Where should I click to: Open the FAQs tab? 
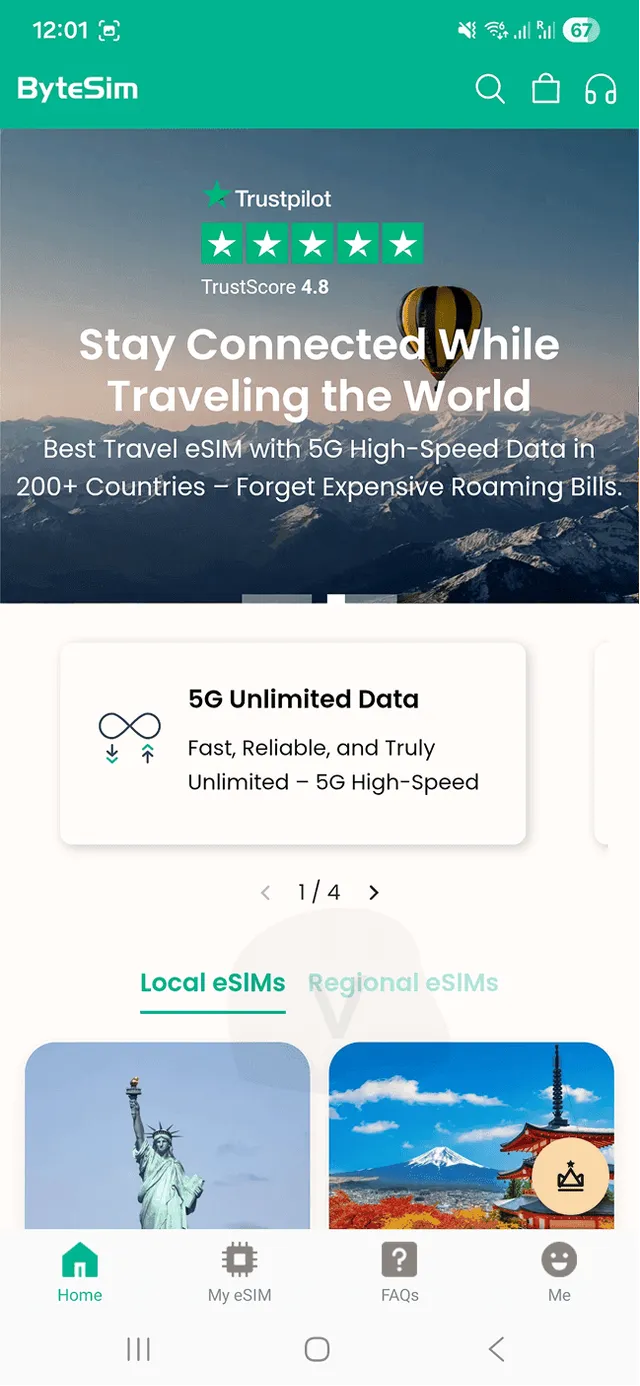399,1272
